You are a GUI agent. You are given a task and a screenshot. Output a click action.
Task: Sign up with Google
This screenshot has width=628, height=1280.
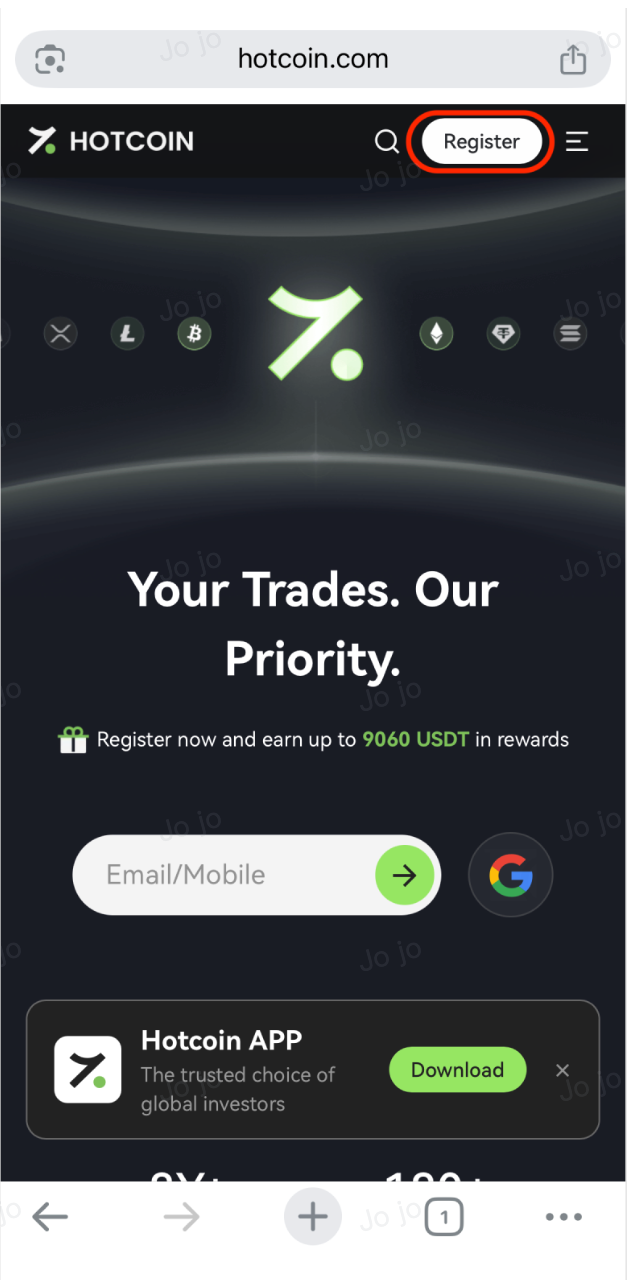(510, 876)
